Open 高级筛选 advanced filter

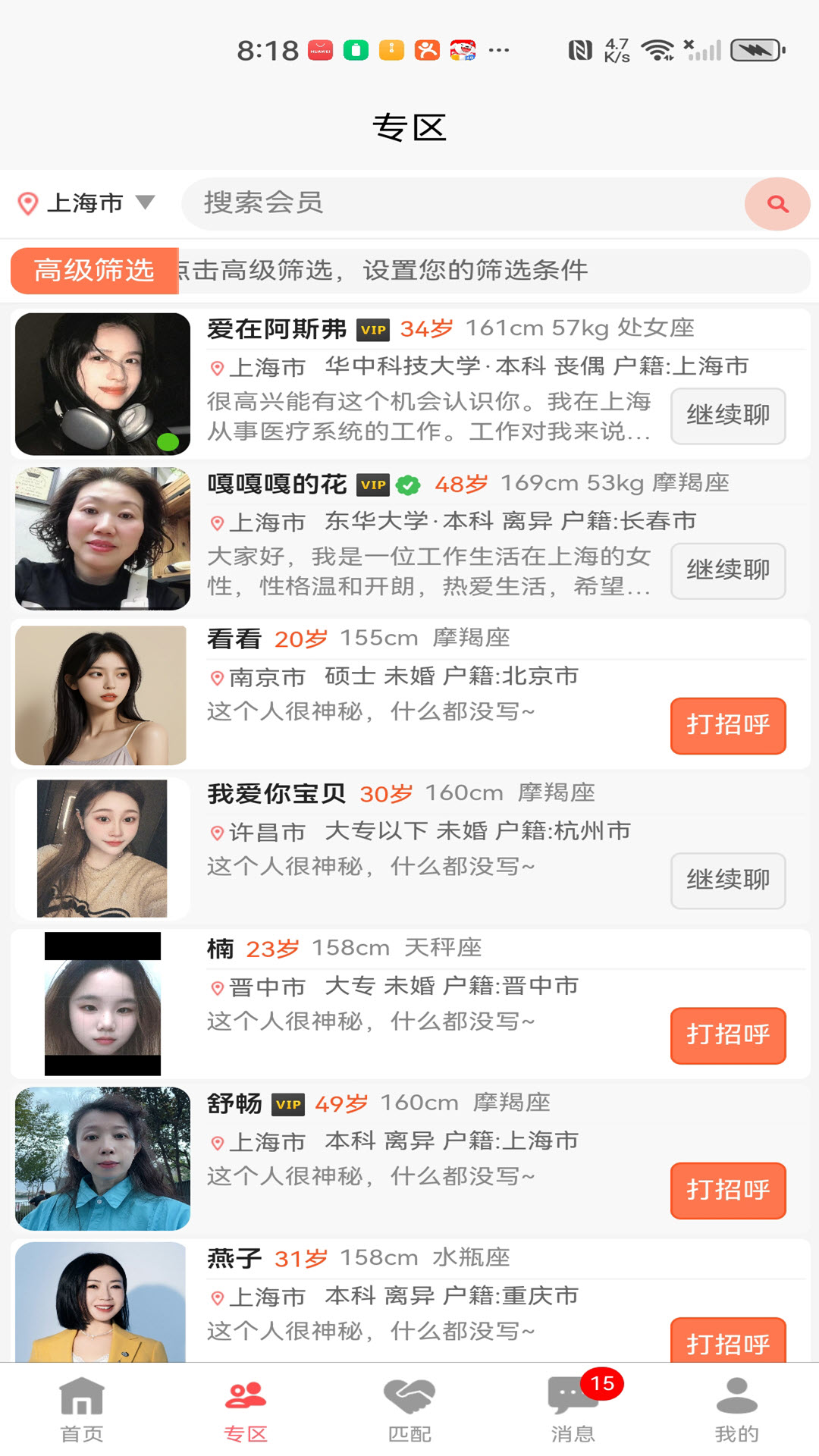point(94,271)
